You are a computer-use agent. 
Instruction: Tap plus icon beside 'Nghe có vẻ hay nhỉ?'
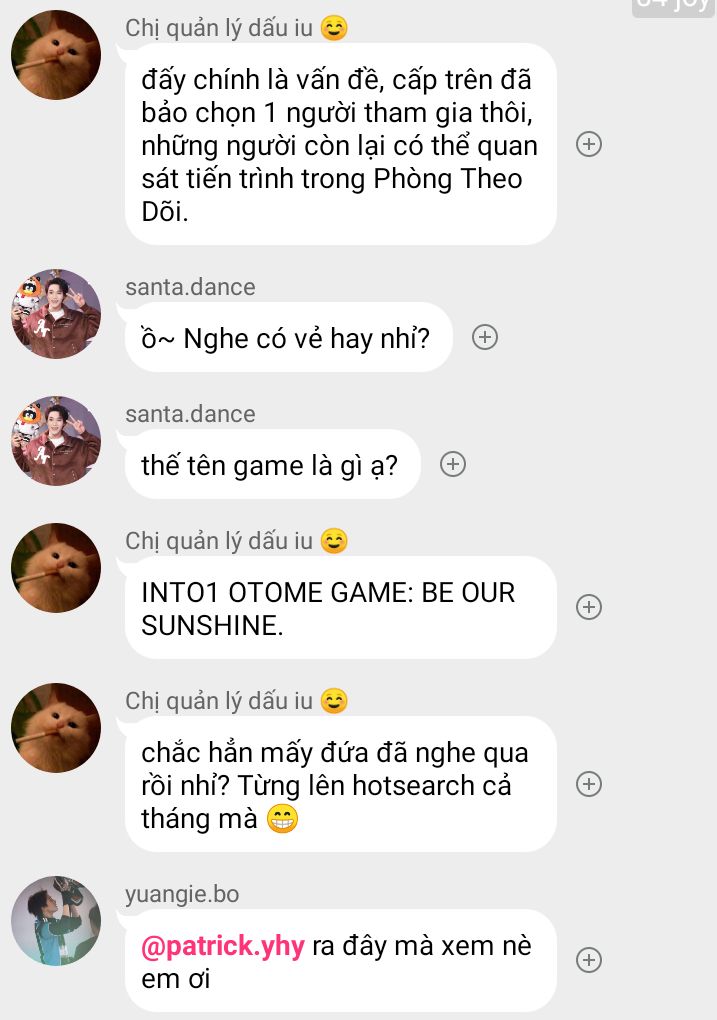485,338
